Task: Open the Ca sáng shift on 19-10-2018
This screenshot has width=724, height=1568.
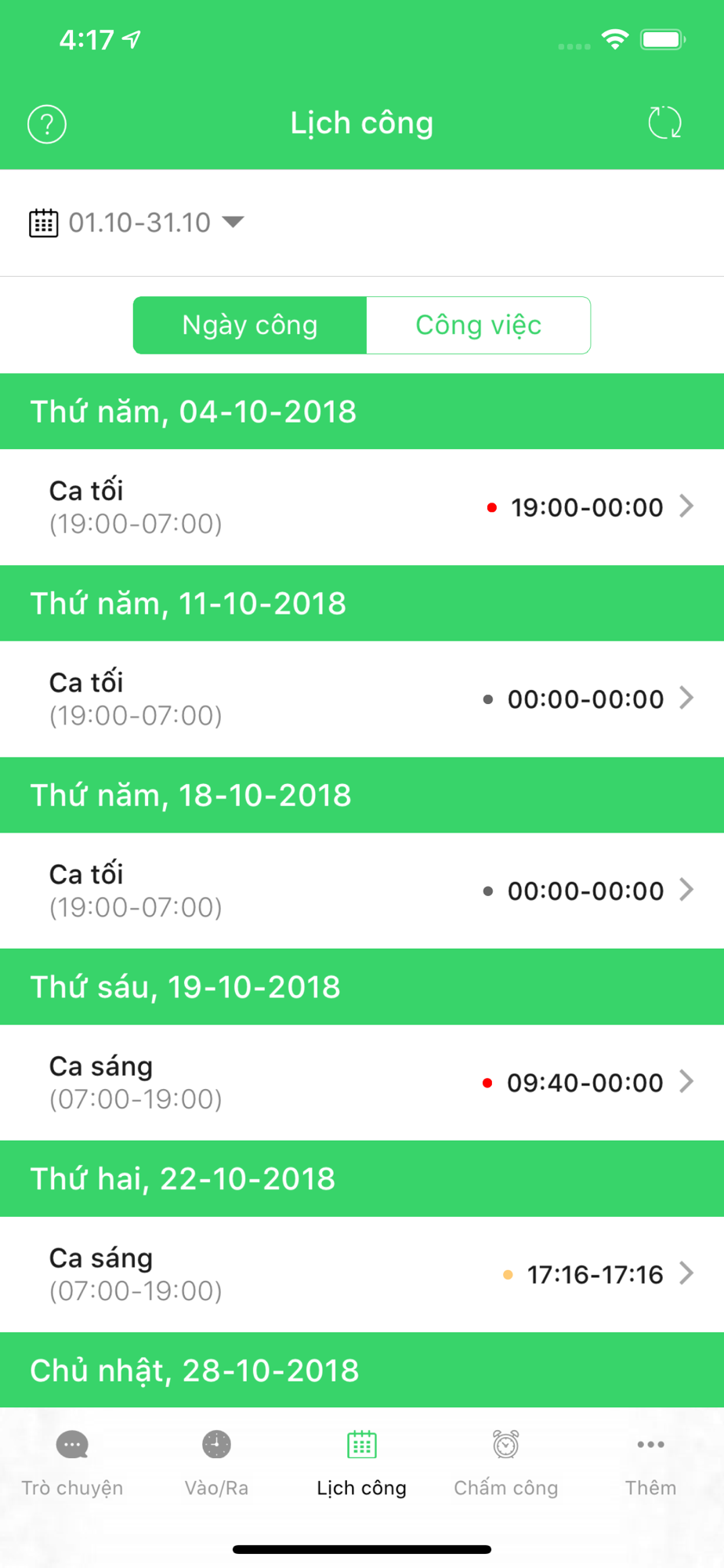Action: click(x=362, y=1083)
